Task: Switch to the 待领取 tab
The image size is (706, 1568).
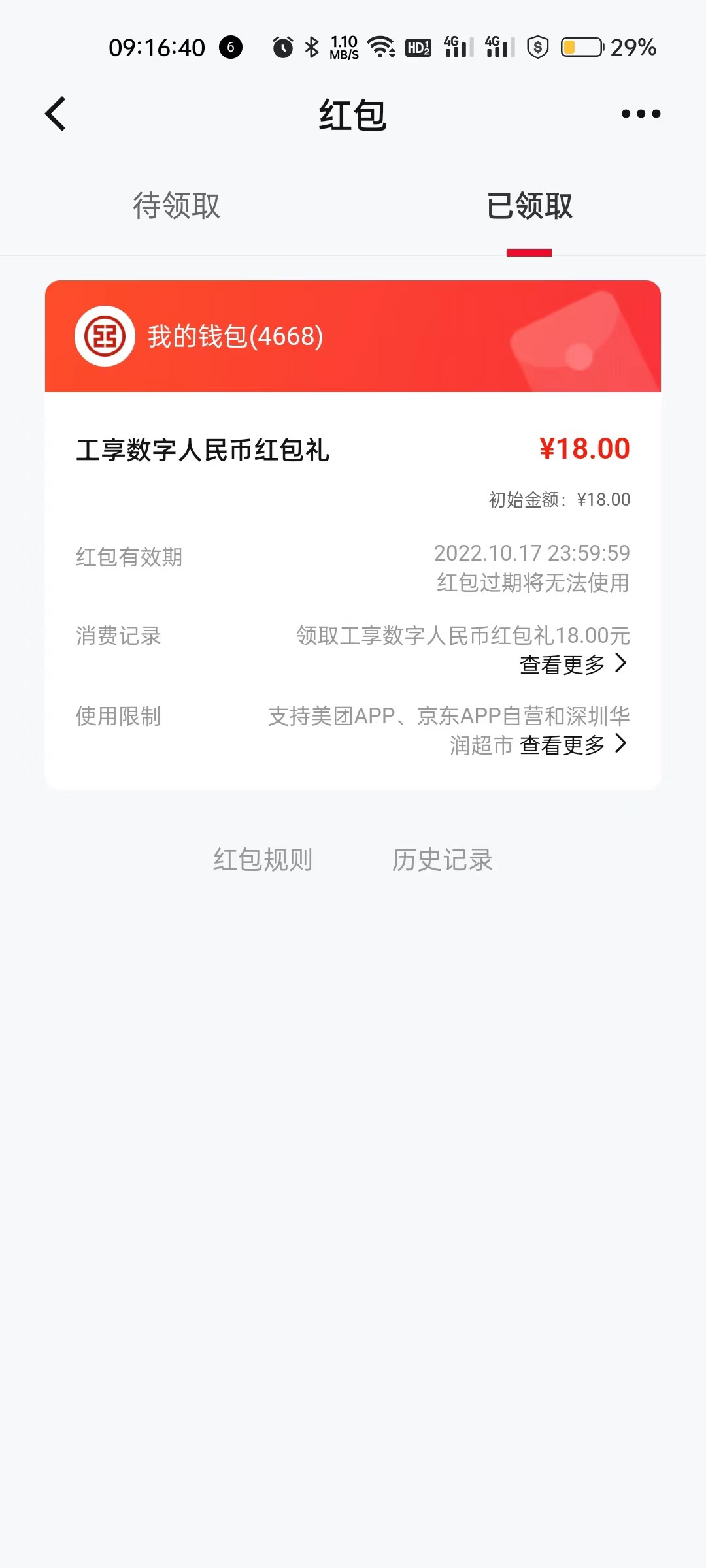Action: click(176, 206)
